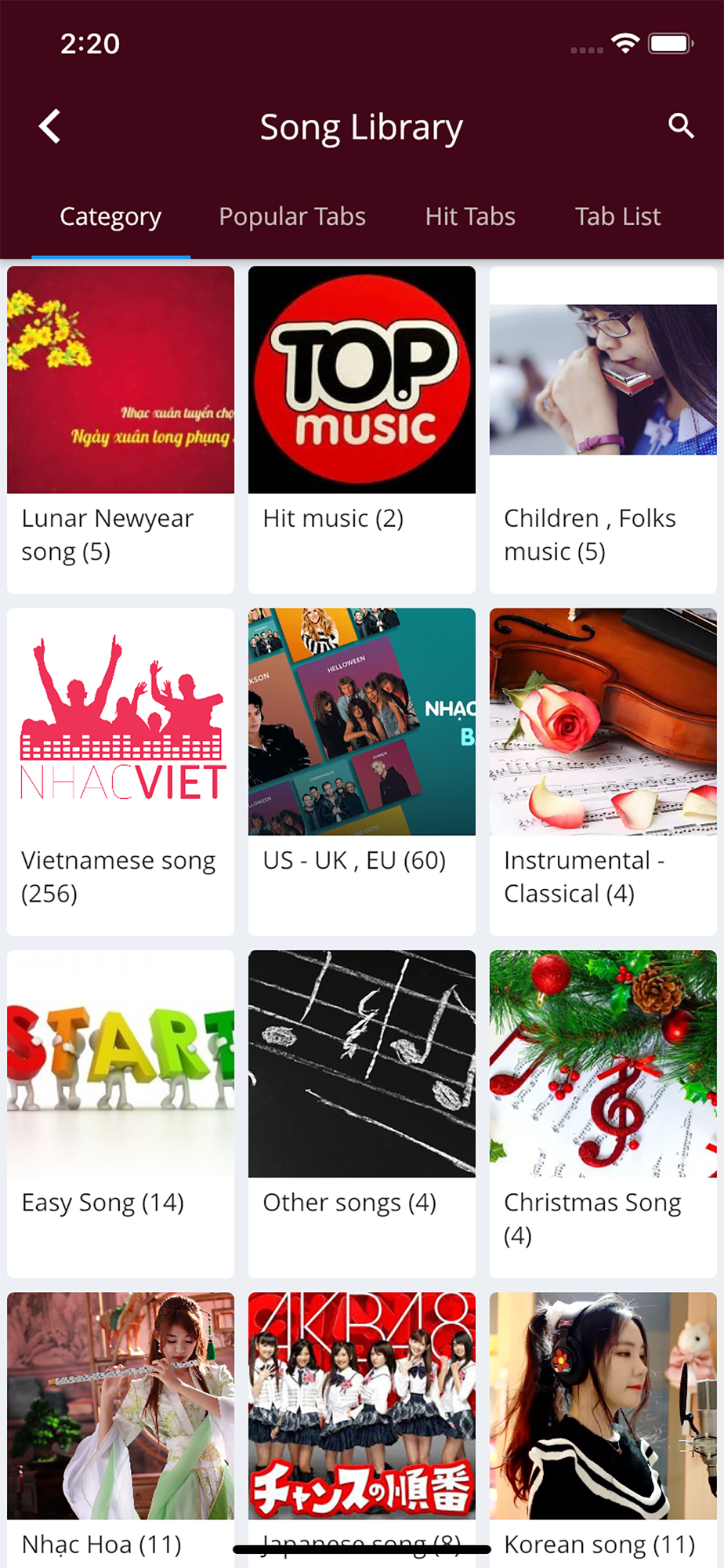Open Children, Folks music category

(x=603, y=429)
